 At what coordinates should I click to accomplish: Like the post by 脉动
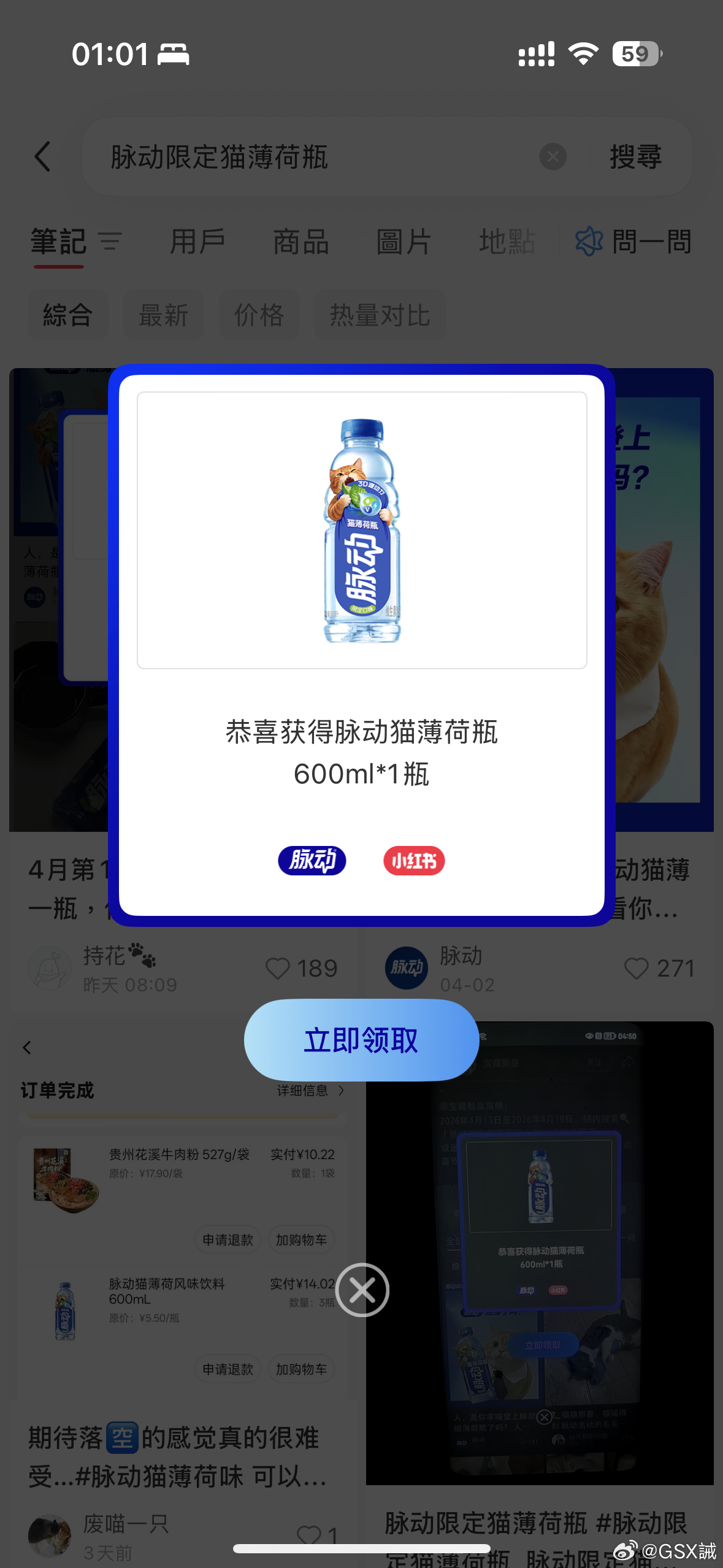pos(636,969)
